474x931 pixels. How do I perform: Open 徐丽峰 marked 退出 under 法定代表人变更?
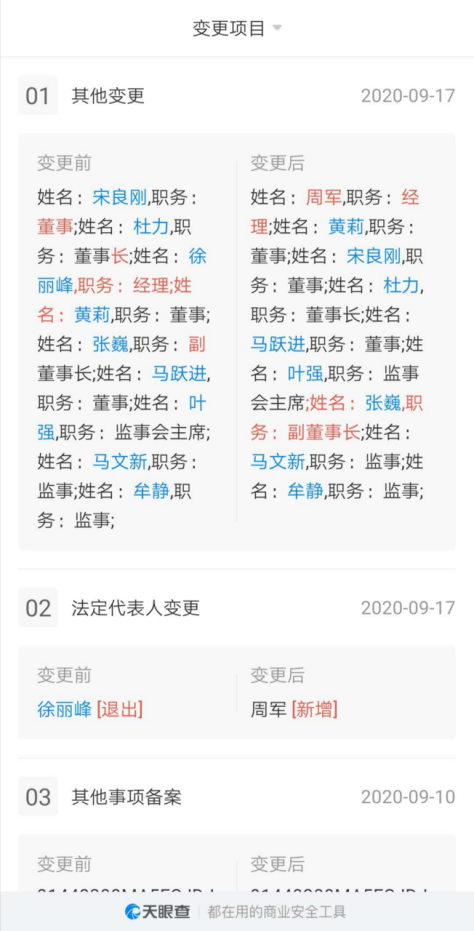(x=65, y=709)
